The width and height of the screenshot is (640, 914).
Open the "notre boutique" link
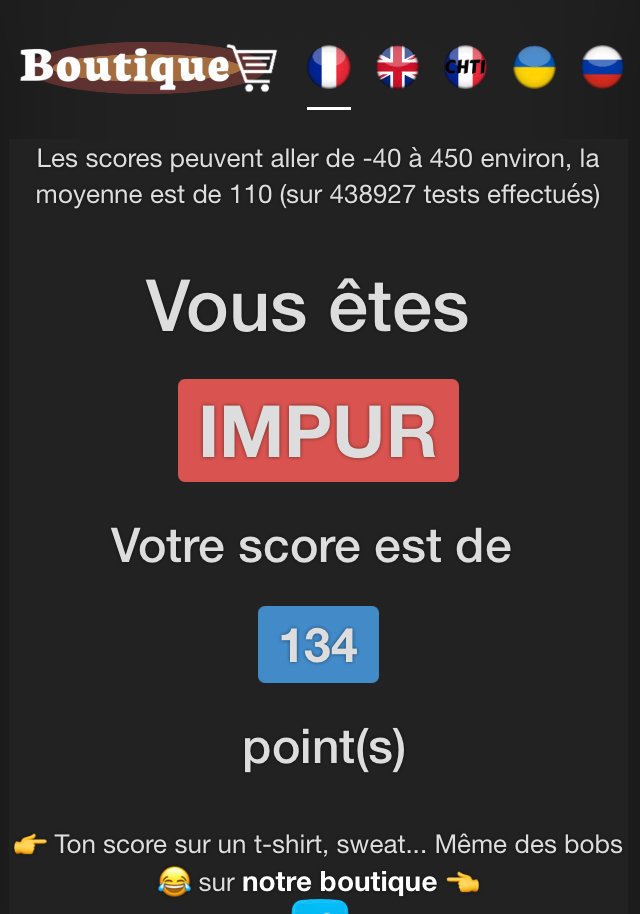coord(339,882)
